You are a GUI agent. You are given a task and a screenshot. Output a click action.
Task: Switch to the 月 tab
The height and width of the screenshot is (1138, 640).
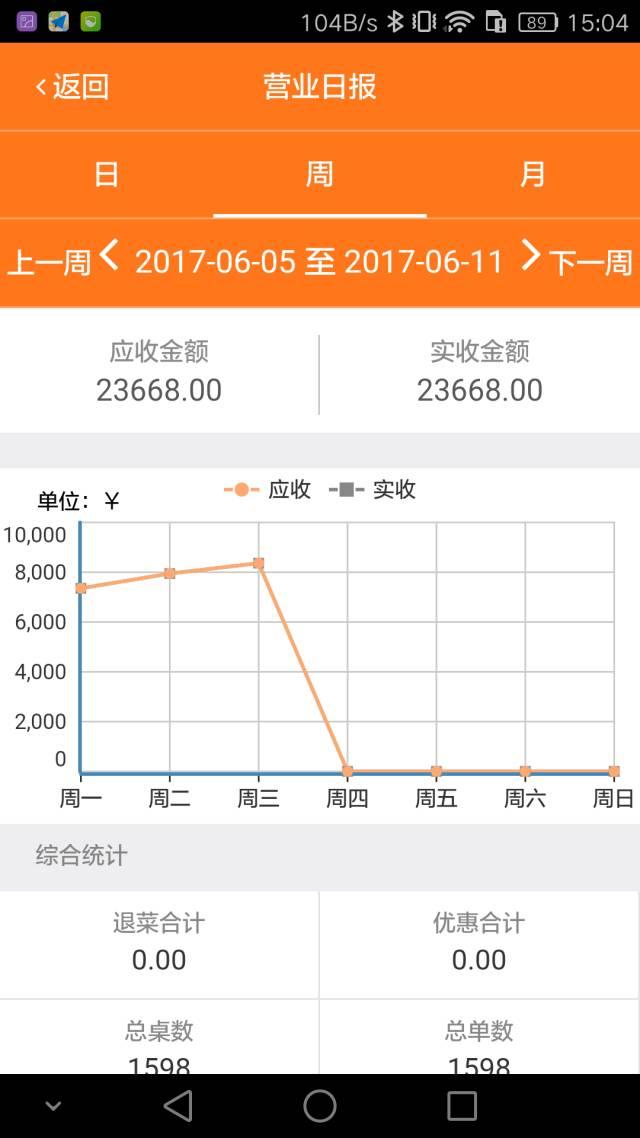pos(532,175)
